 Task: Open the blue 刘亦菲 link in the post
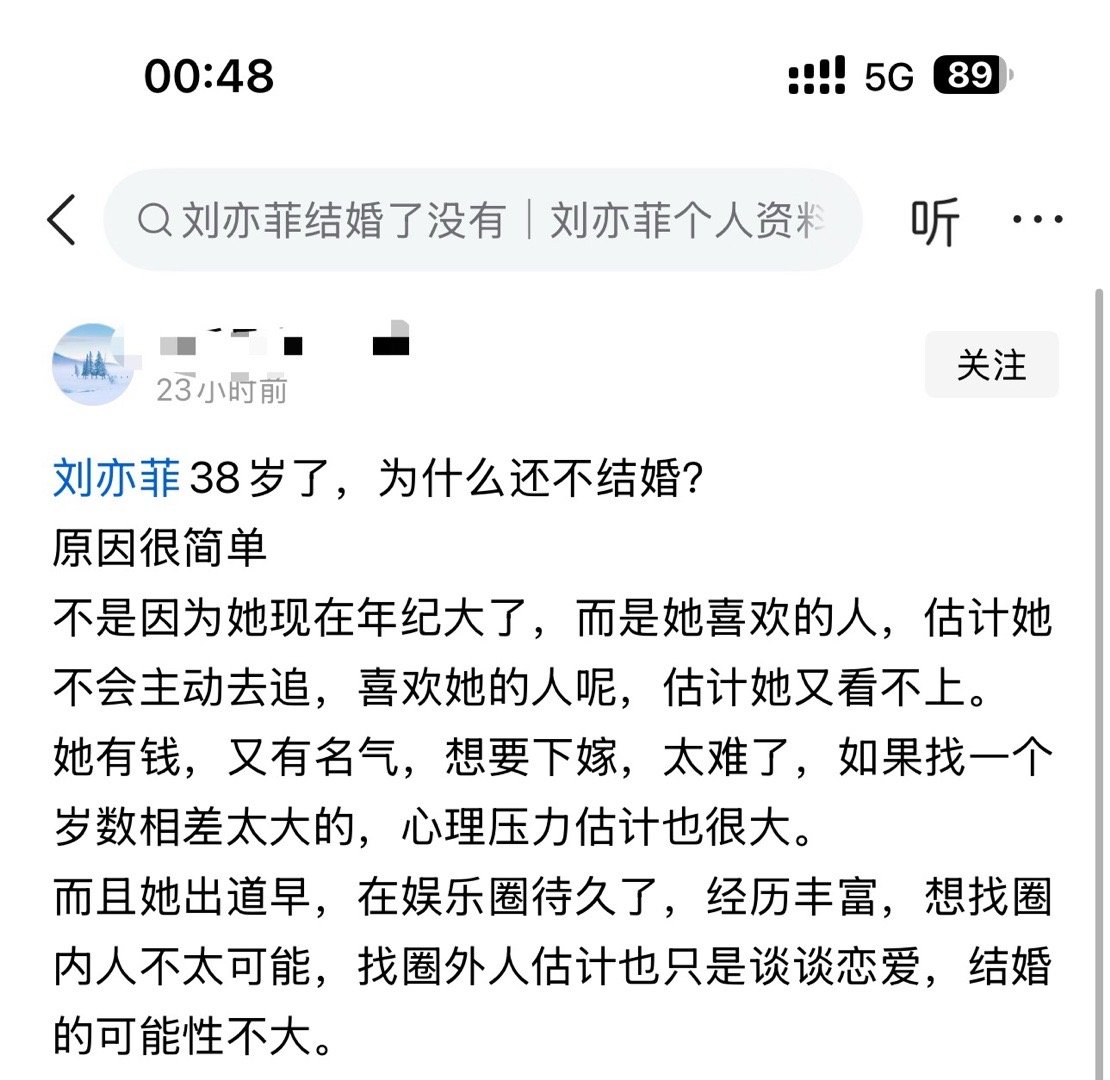(116, 481)
